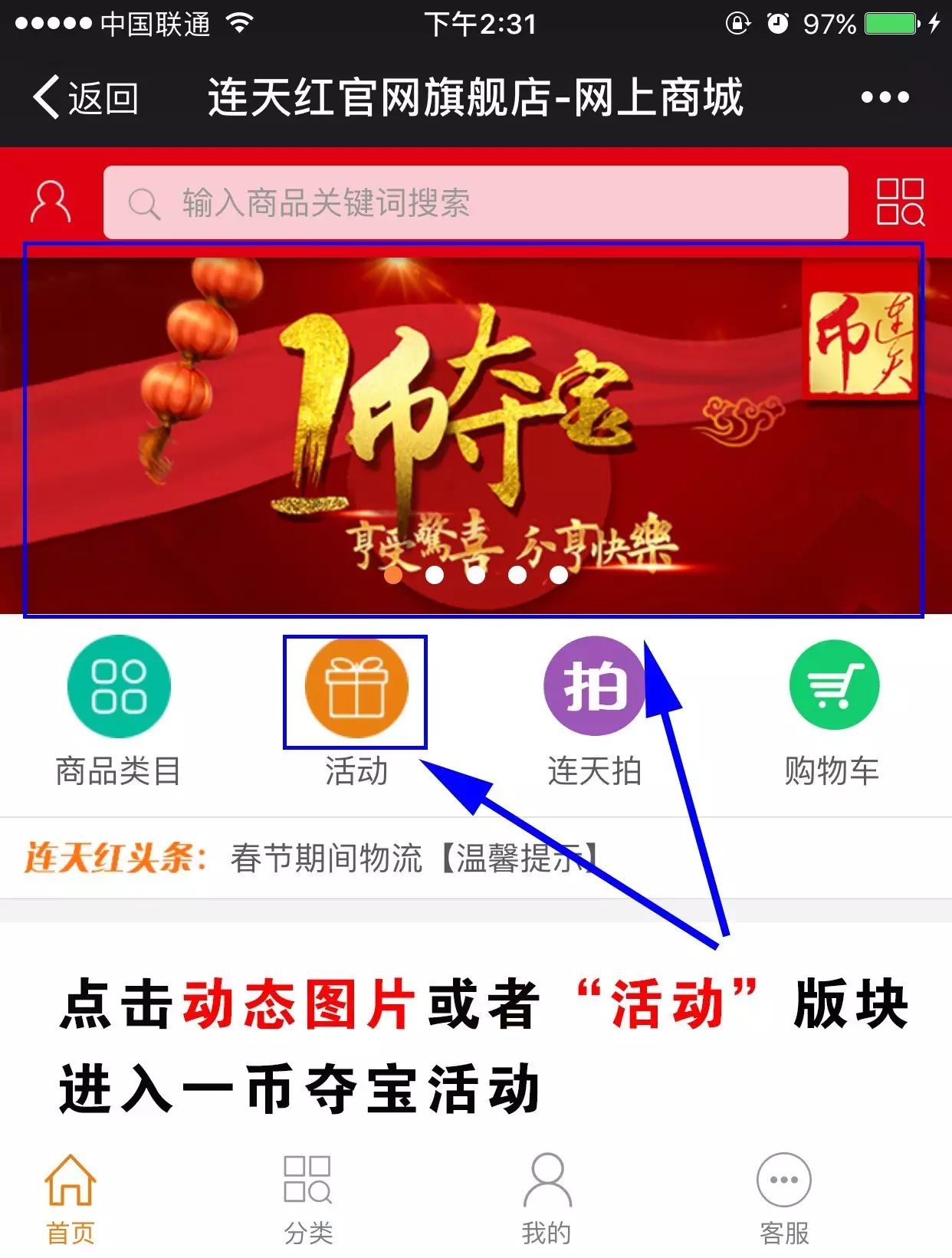Image resolution: width=952 pixels, height=1258 pixels.
Task: Open the three-dot overflow menu
Action: [884, 97]
